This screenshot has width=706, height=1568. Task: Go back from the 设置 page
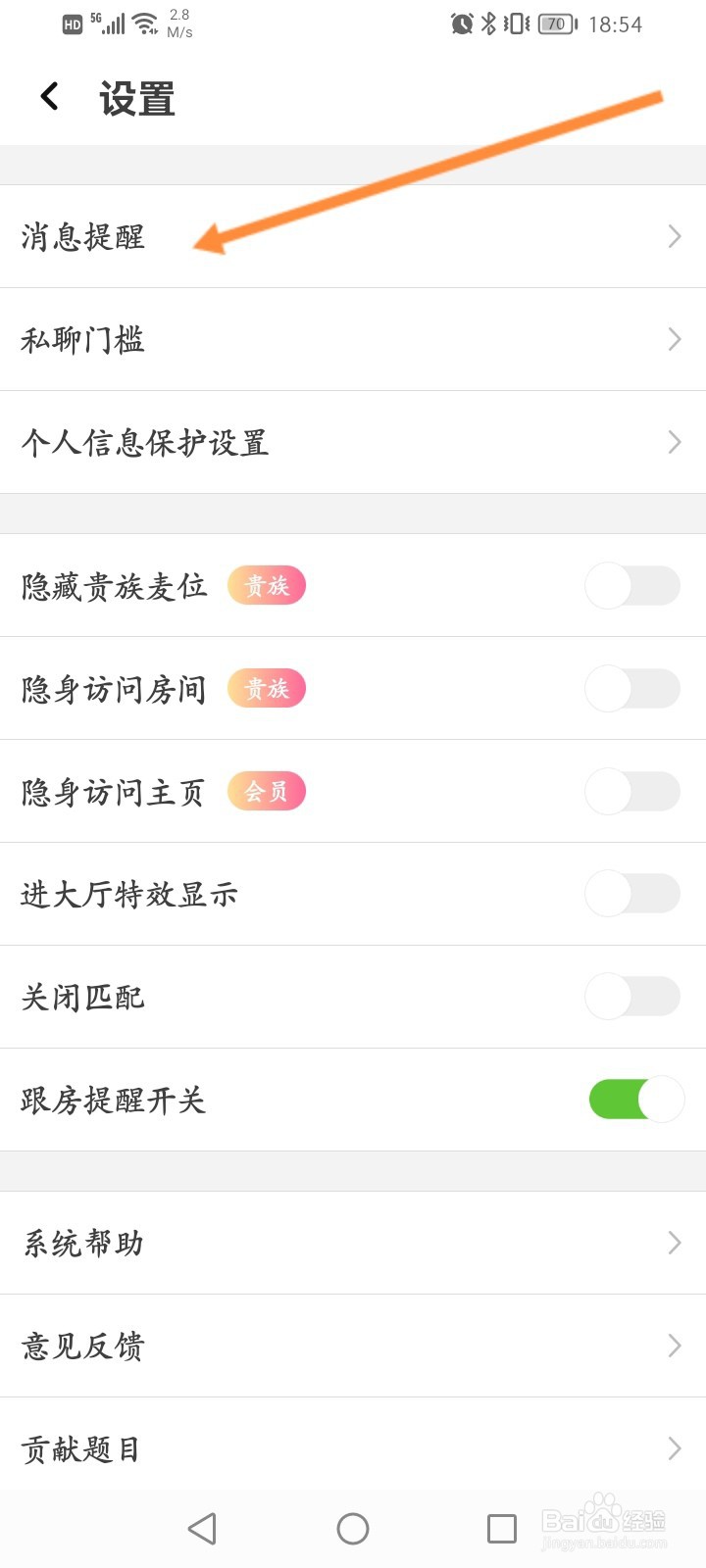click(50, 97)
